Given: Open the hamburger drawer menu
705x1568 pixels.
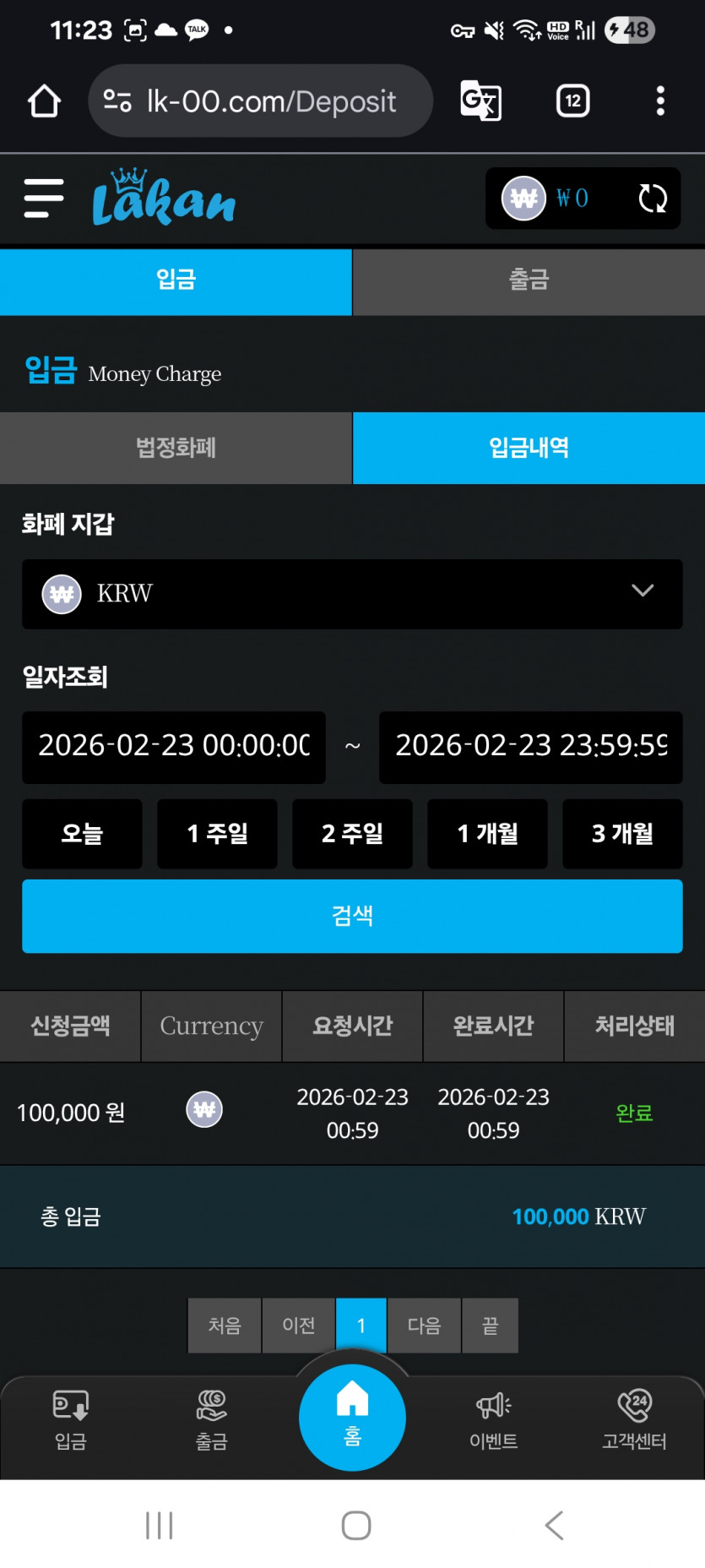Looking at the screenshot, I should coord(44,199).
